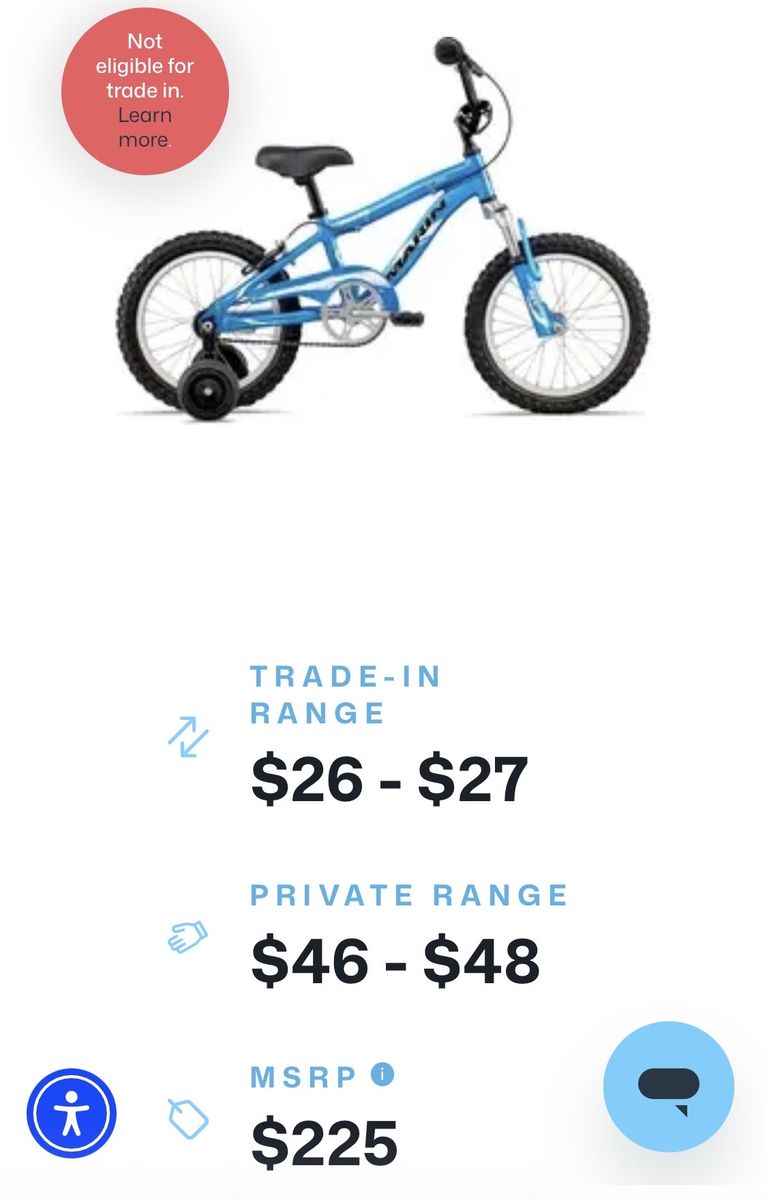Show MSRP info tooltip
The image size is (767, 1200).
click(382, 1075)
